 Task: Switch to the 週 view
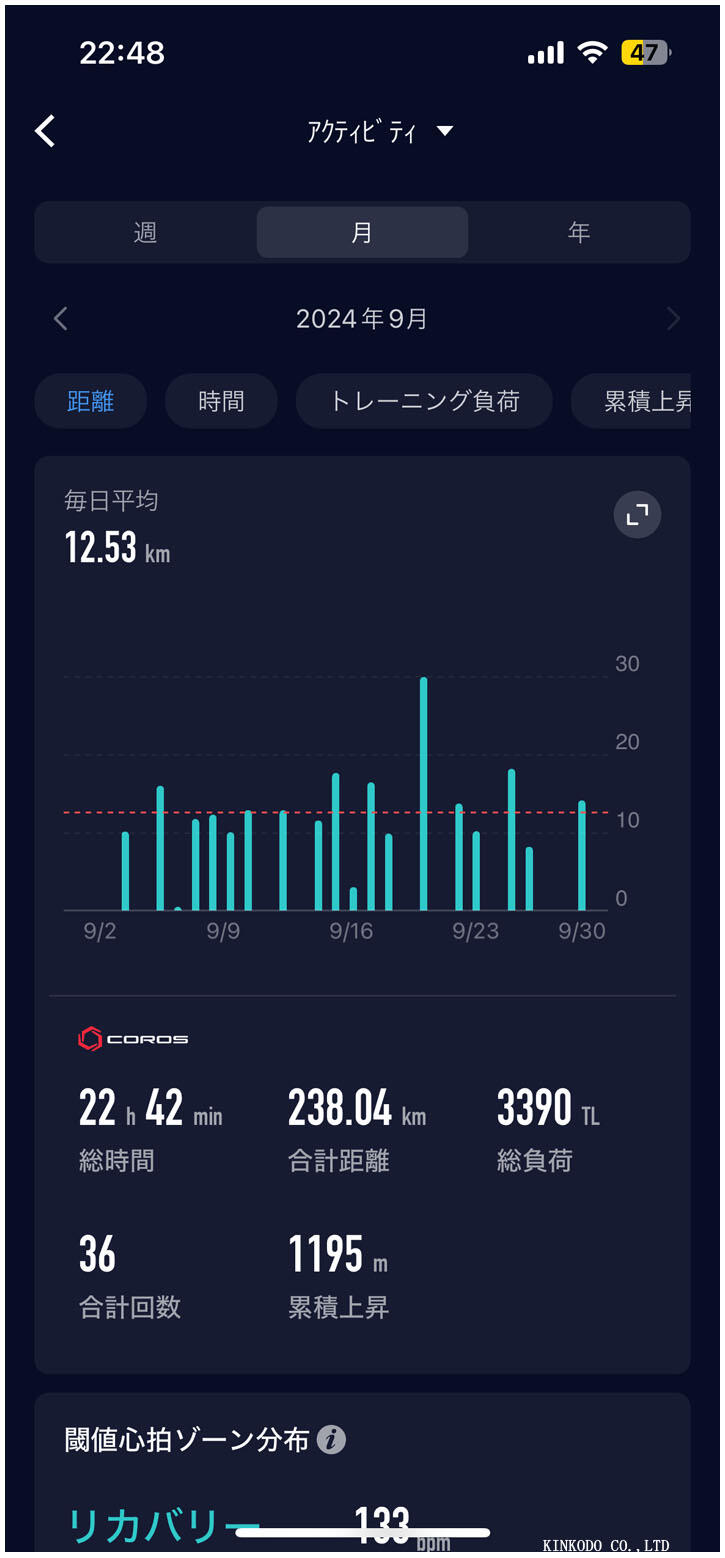coord(146,233)
